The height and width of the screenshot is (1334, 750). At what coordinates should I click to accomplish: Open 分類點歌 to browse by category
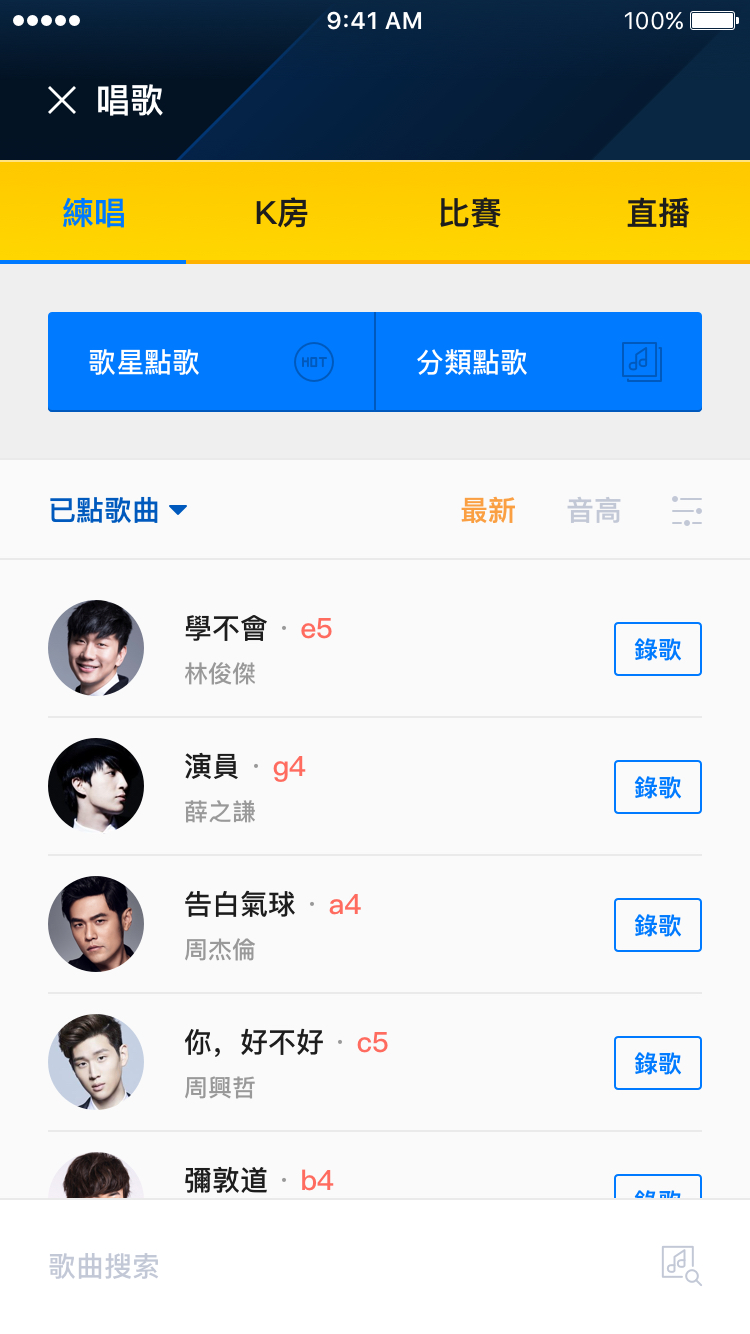click(x=538, y=362)
